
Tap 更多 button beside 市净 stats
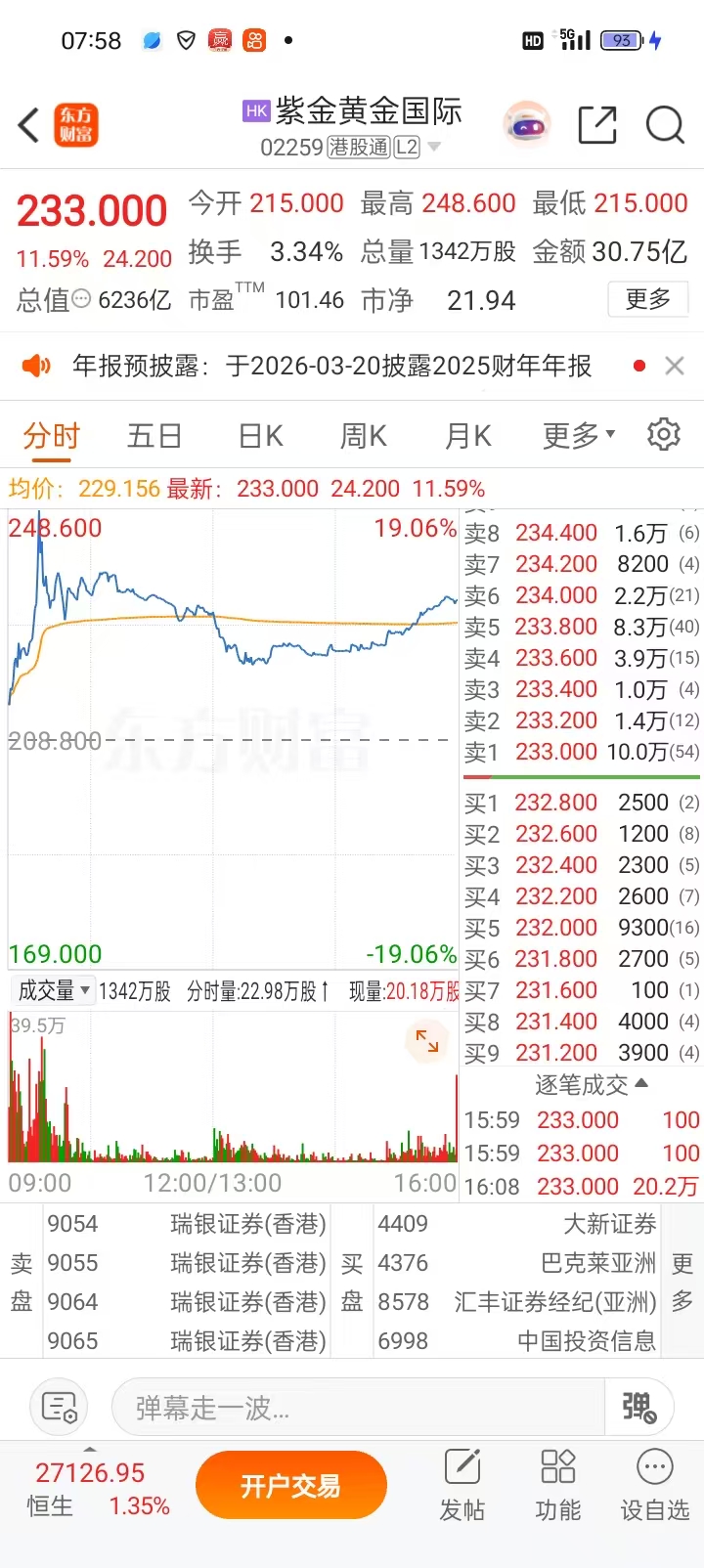[x=647, y=299]
